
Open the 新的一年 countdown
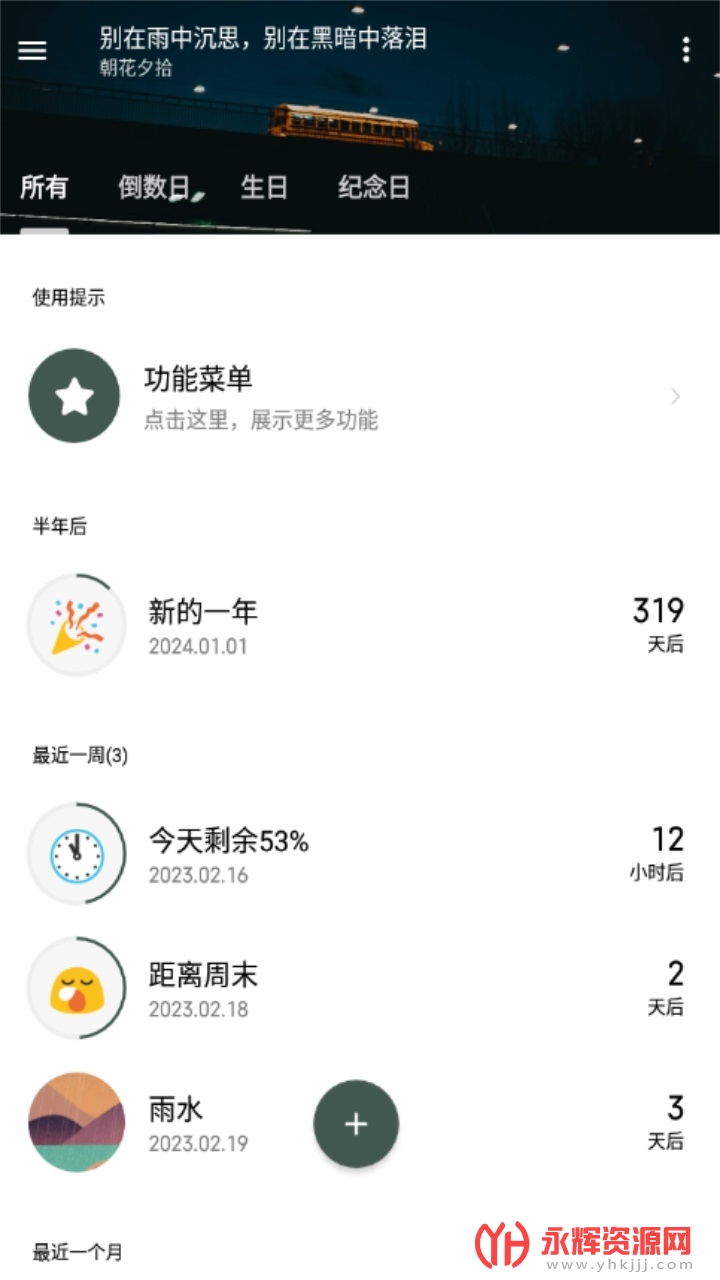coord(360,626)
